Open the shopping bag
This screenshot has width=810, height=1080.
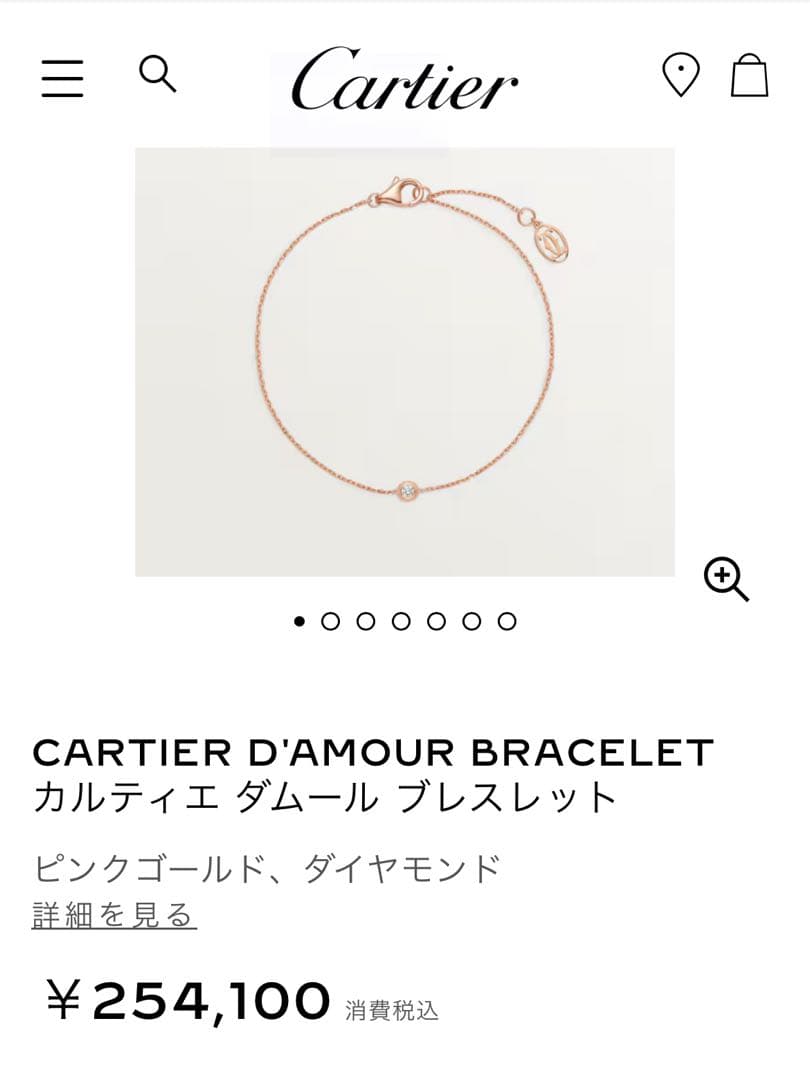point(749,75)
